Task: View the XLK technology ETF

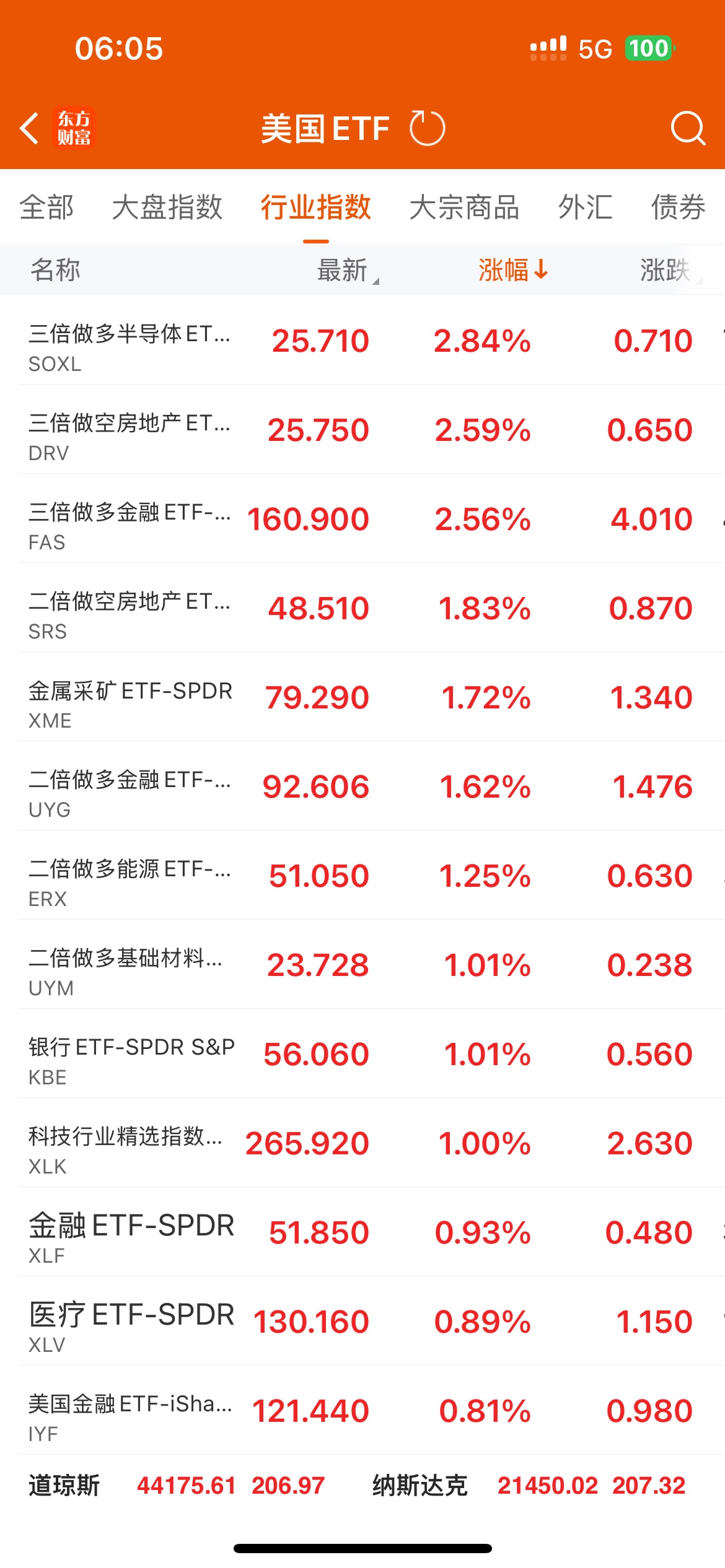Action: click(x=362, y=1143)
